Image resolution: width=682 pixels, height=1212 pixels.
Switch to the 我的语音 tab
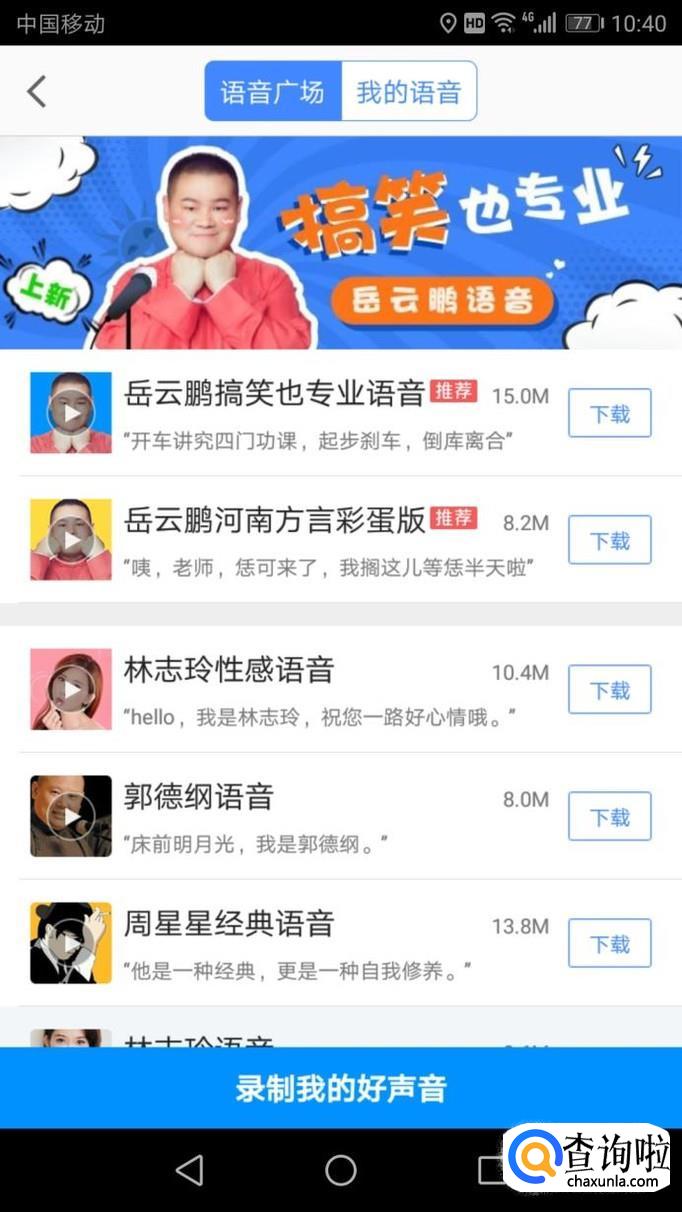point(408,92)
